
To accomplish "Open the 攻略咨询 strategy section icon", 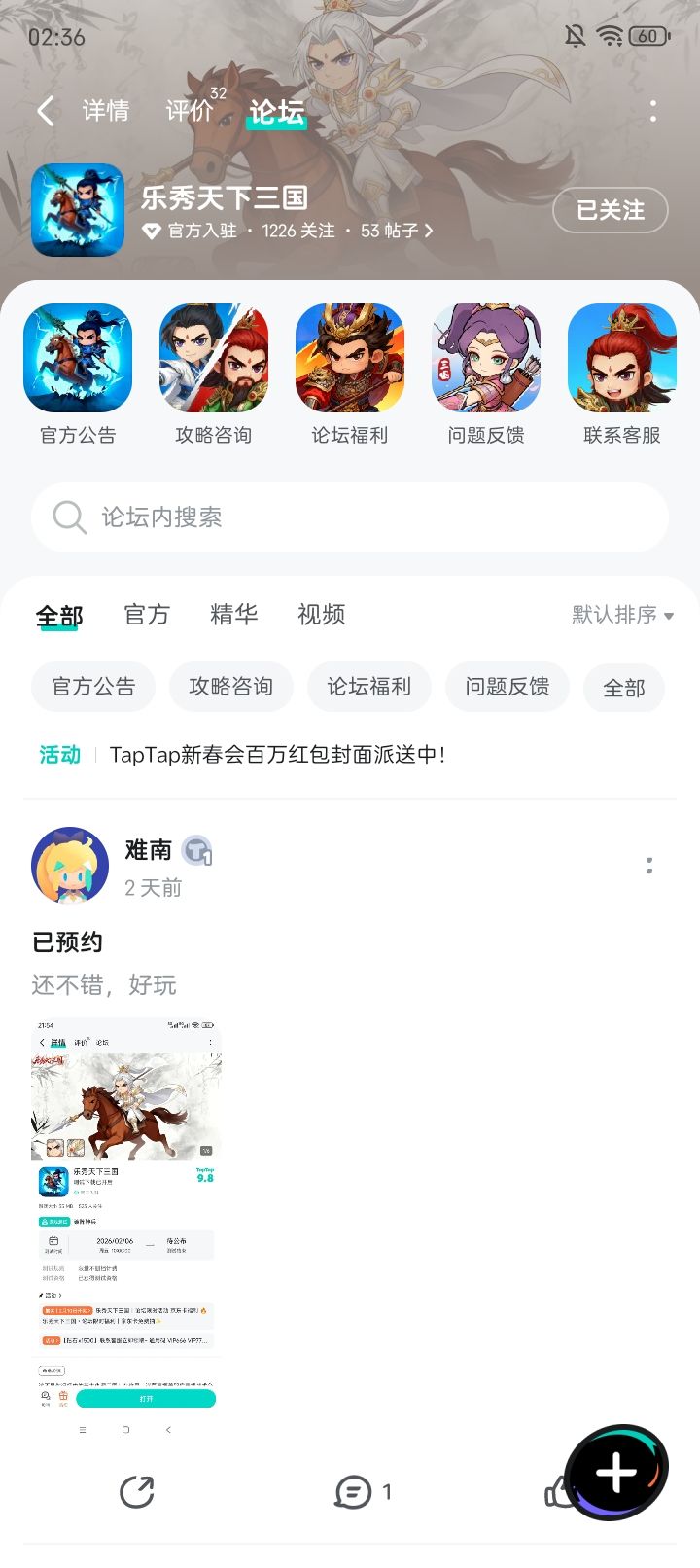I will 214,358.
